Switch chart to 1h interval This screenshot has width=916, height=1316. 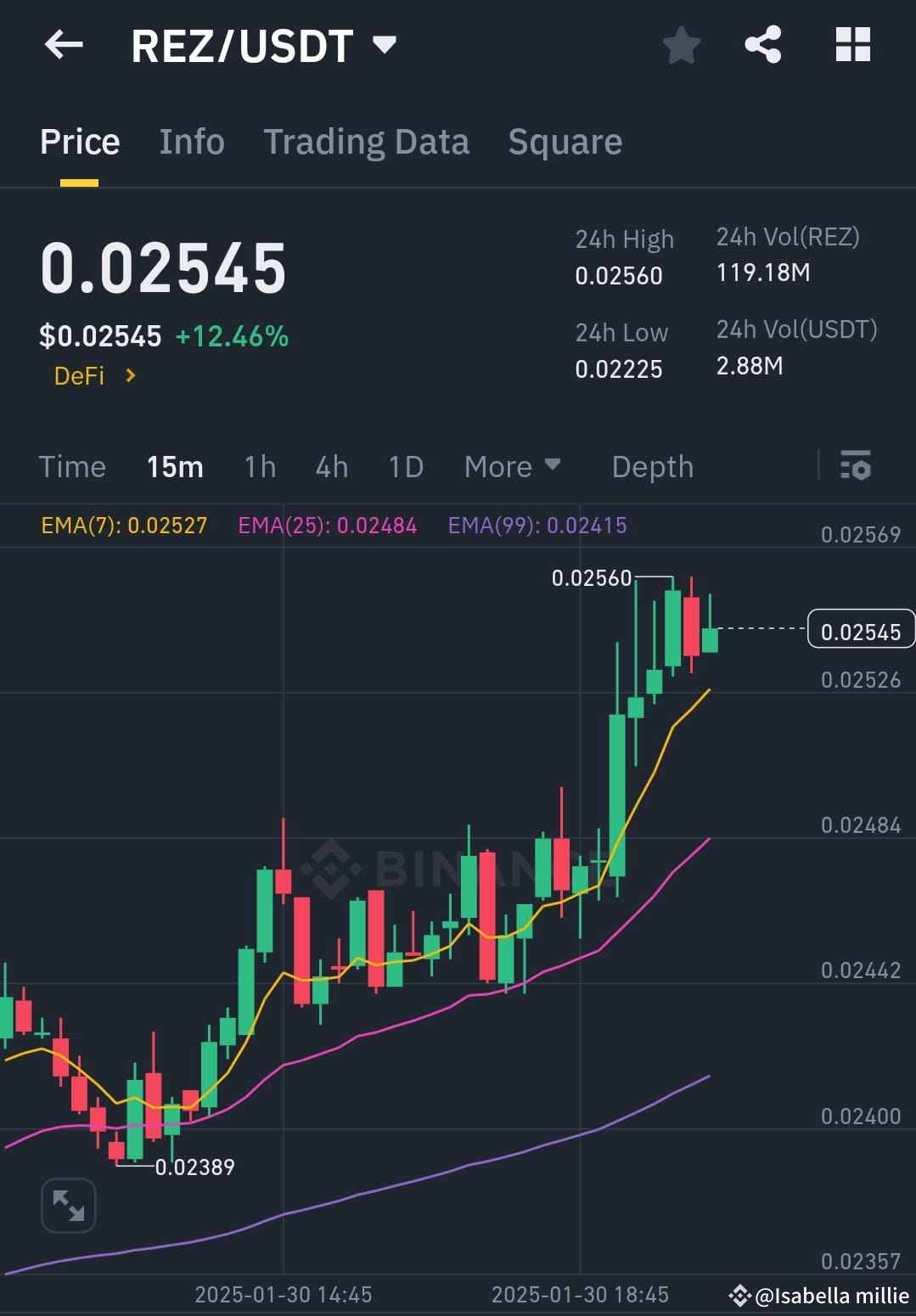(259, 466)
